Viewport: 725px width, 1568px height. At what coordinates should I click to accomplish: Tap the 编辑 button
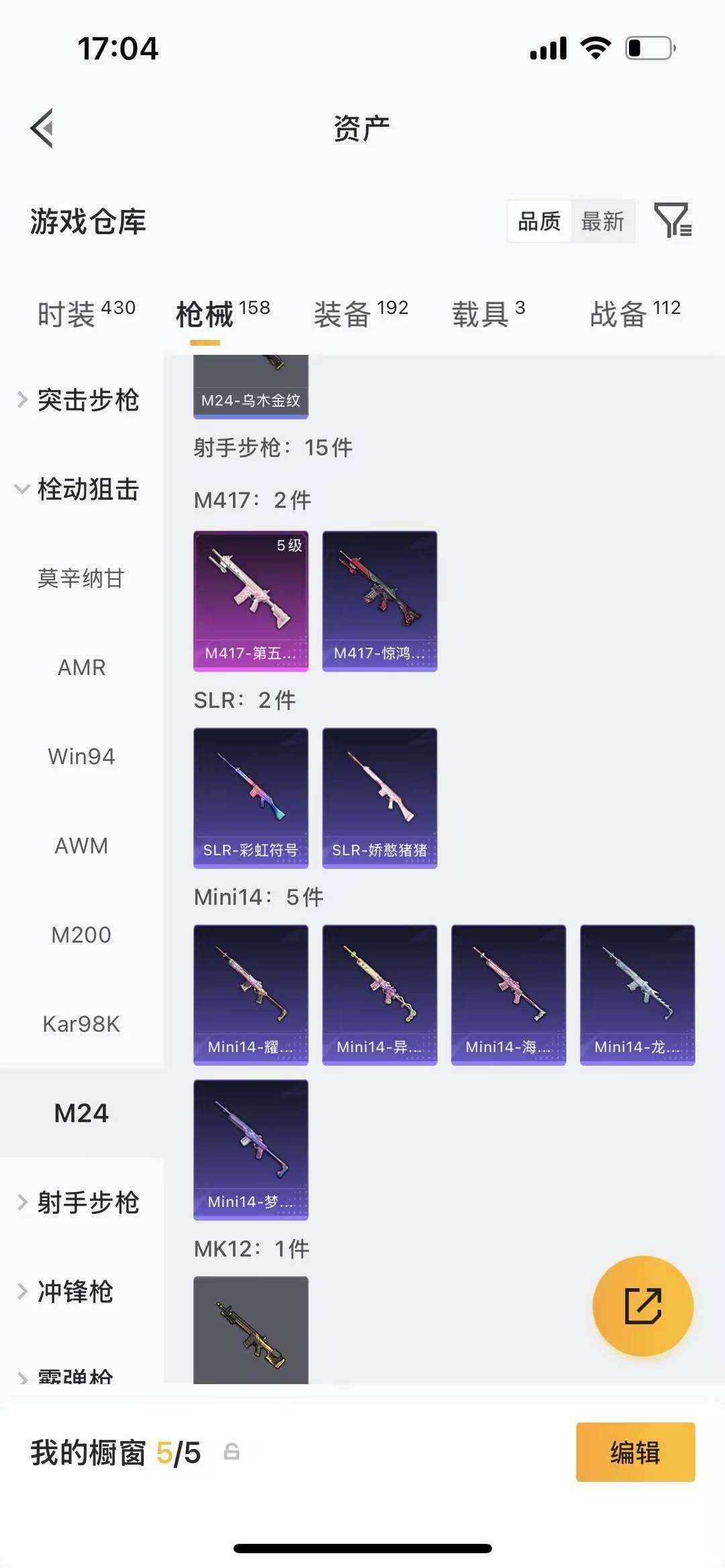click(x=634, y=1453)
